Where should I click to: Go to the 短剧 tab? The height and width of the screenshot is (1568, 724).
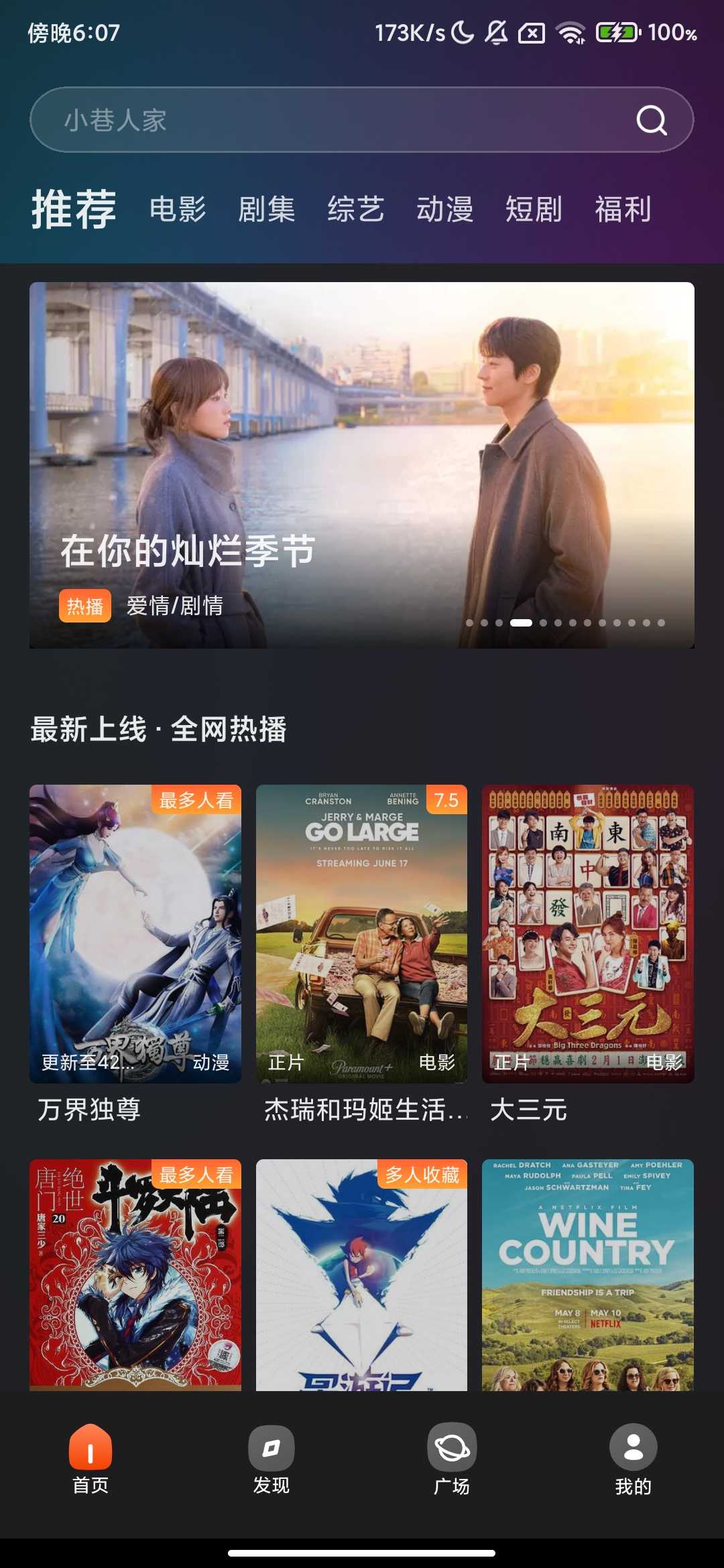click(x=534, y=209)
